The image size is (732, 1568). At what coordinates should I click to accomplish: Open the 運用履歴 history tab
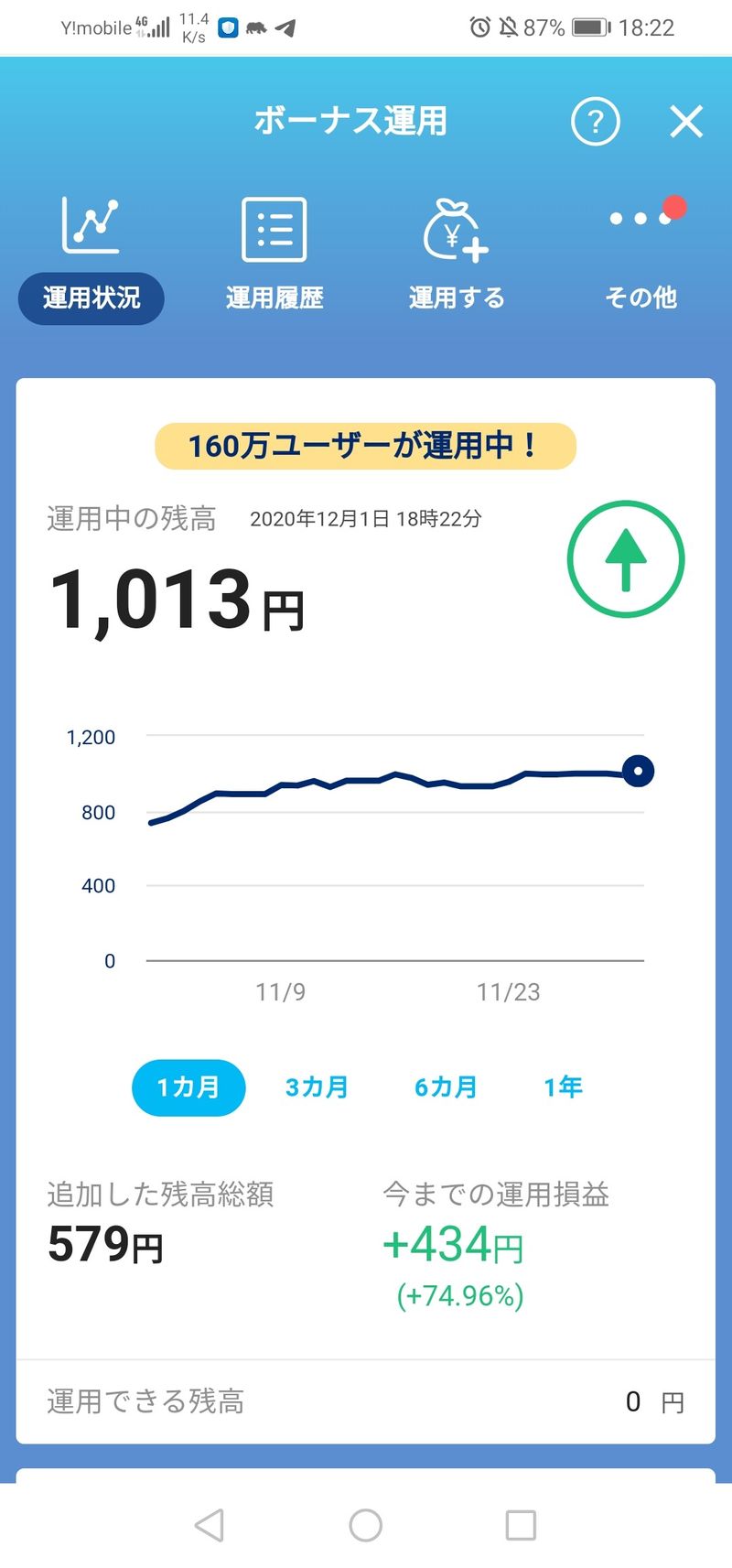(274, 256)
